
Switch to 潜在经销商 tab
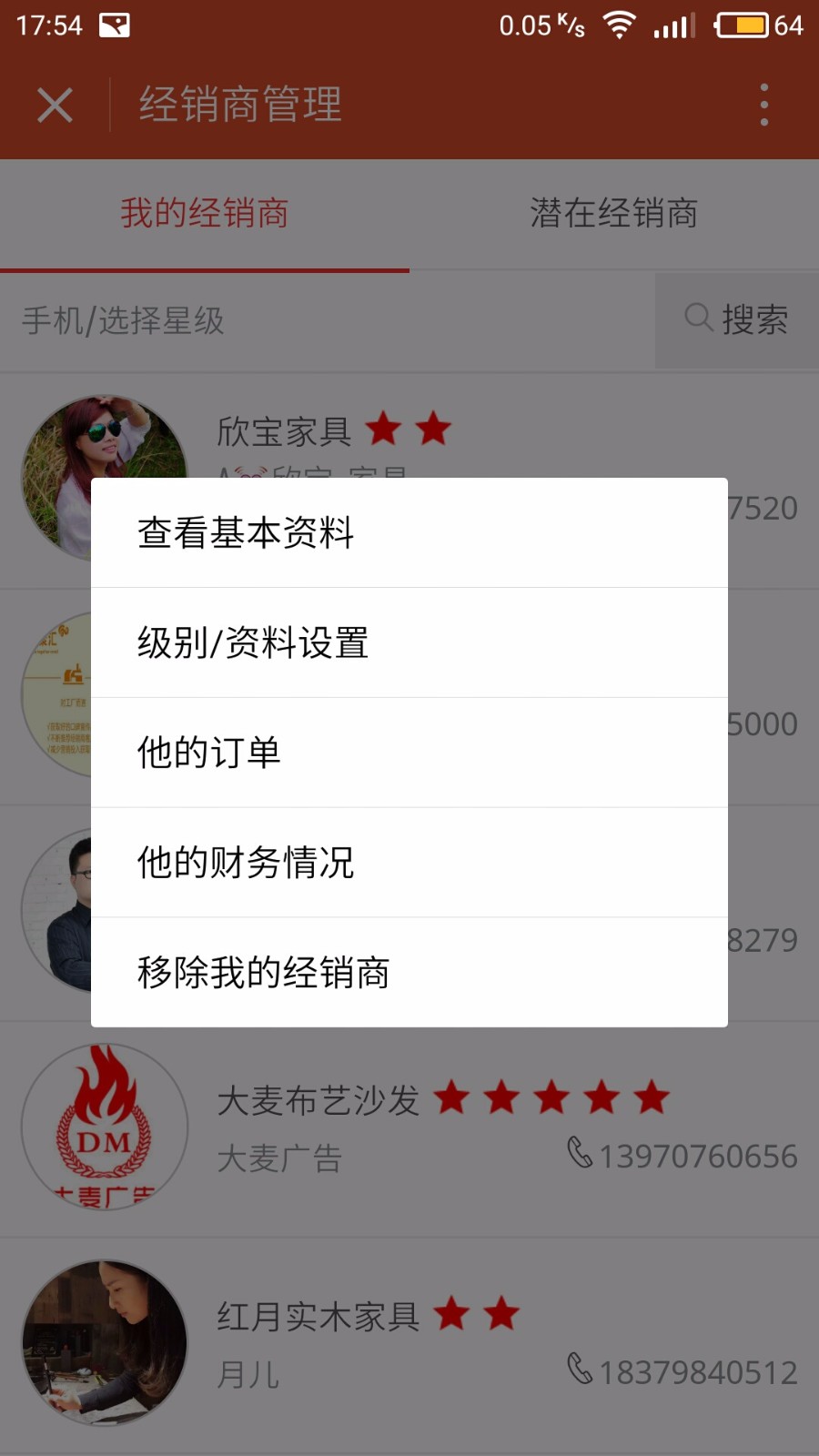(613, 214)
